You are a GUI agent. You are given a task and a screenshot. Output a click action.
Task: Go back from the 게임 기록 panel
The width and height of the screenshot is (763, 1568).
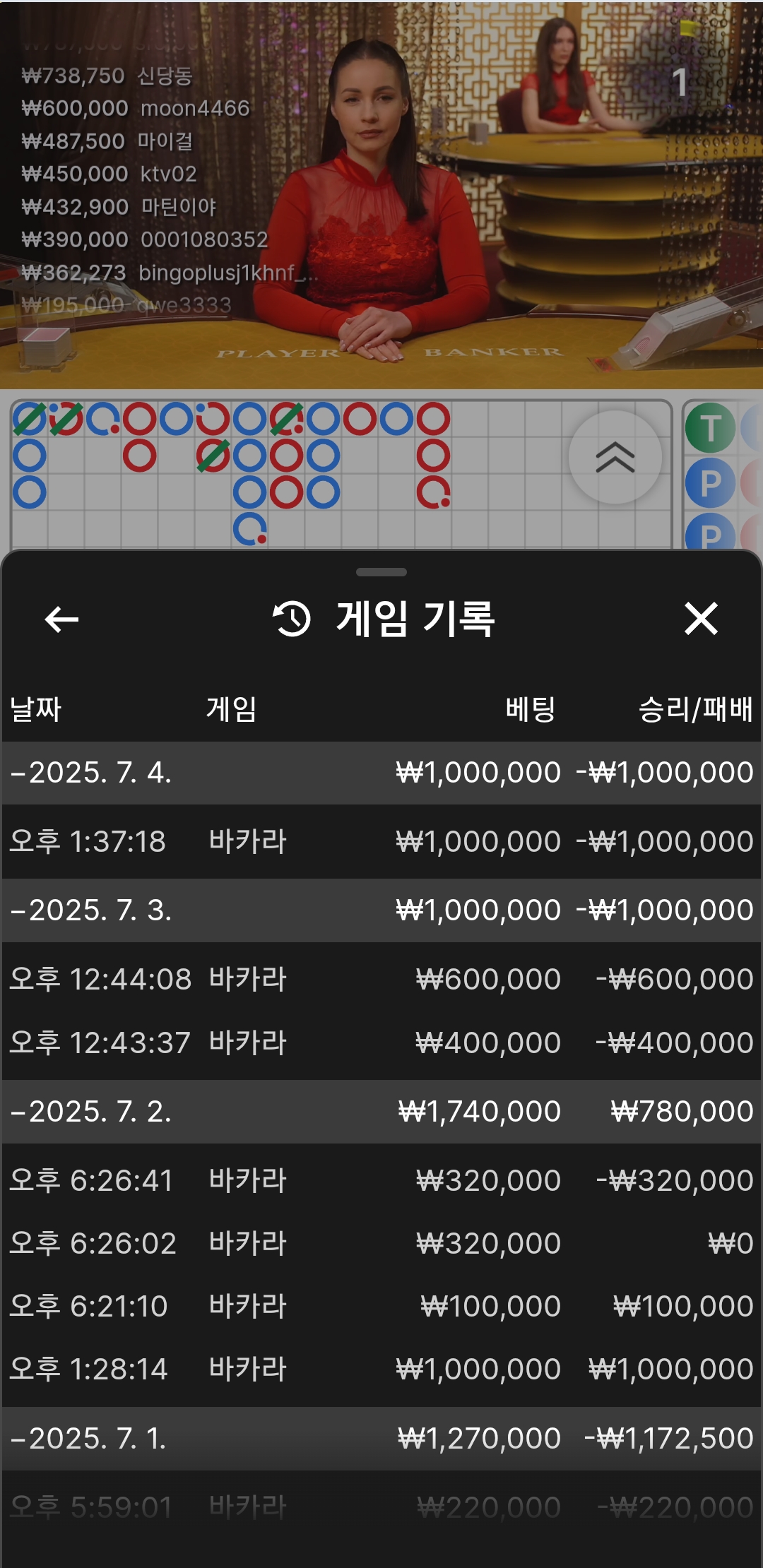[61, 619]
